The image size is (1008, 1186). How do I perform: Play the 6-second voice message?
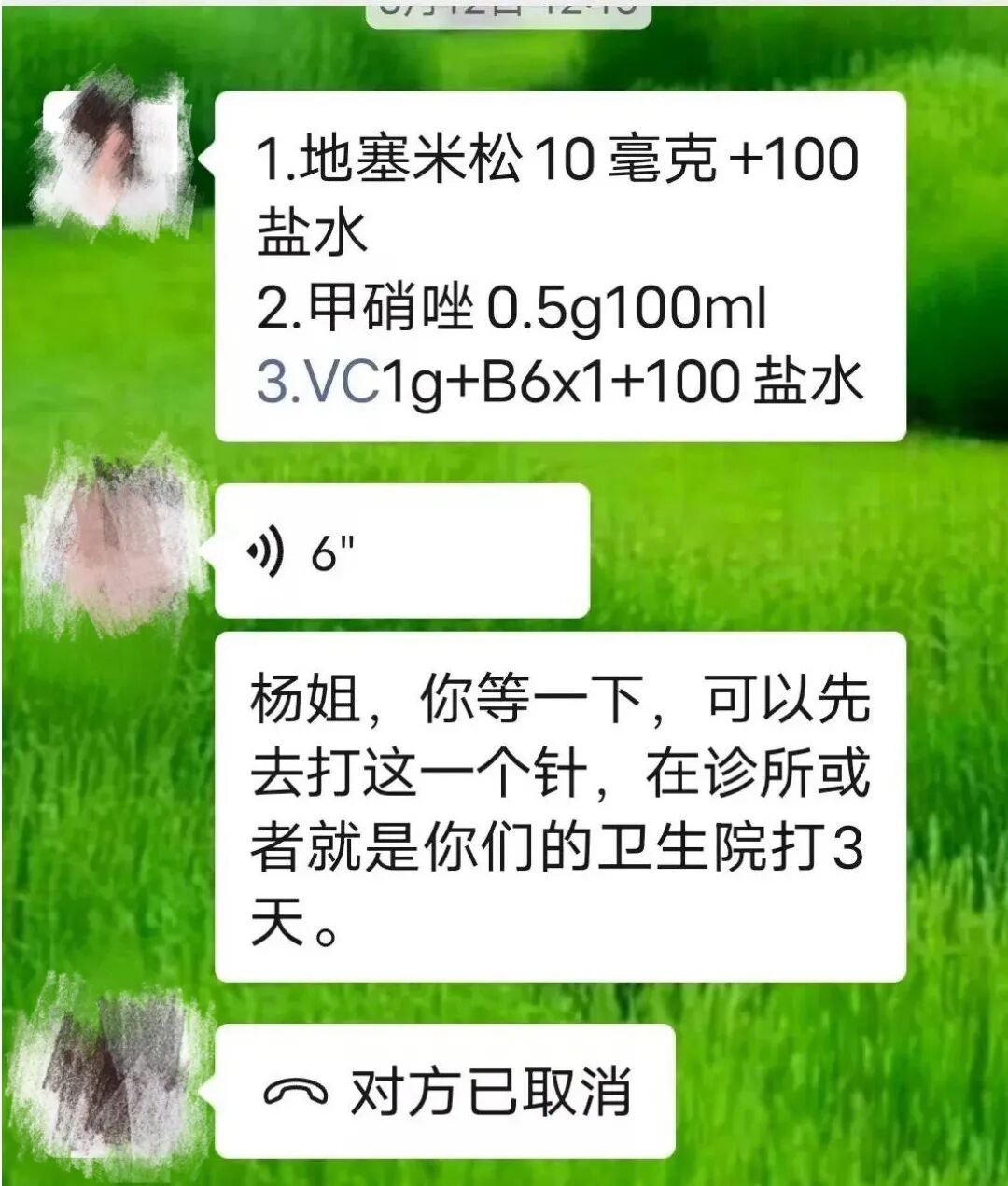pos(401,551)
